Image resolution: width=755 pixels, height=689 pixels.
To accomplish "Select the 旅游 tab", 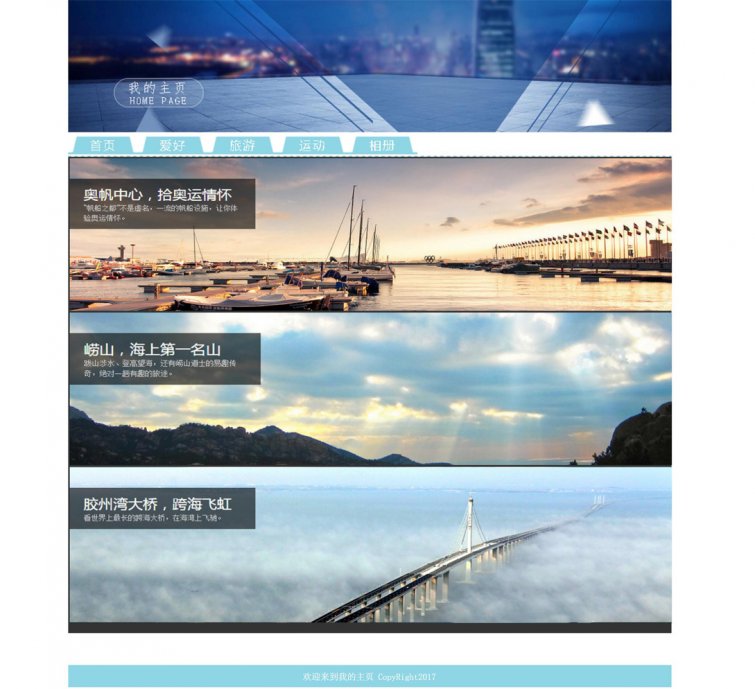I will (x=242, y=145).
